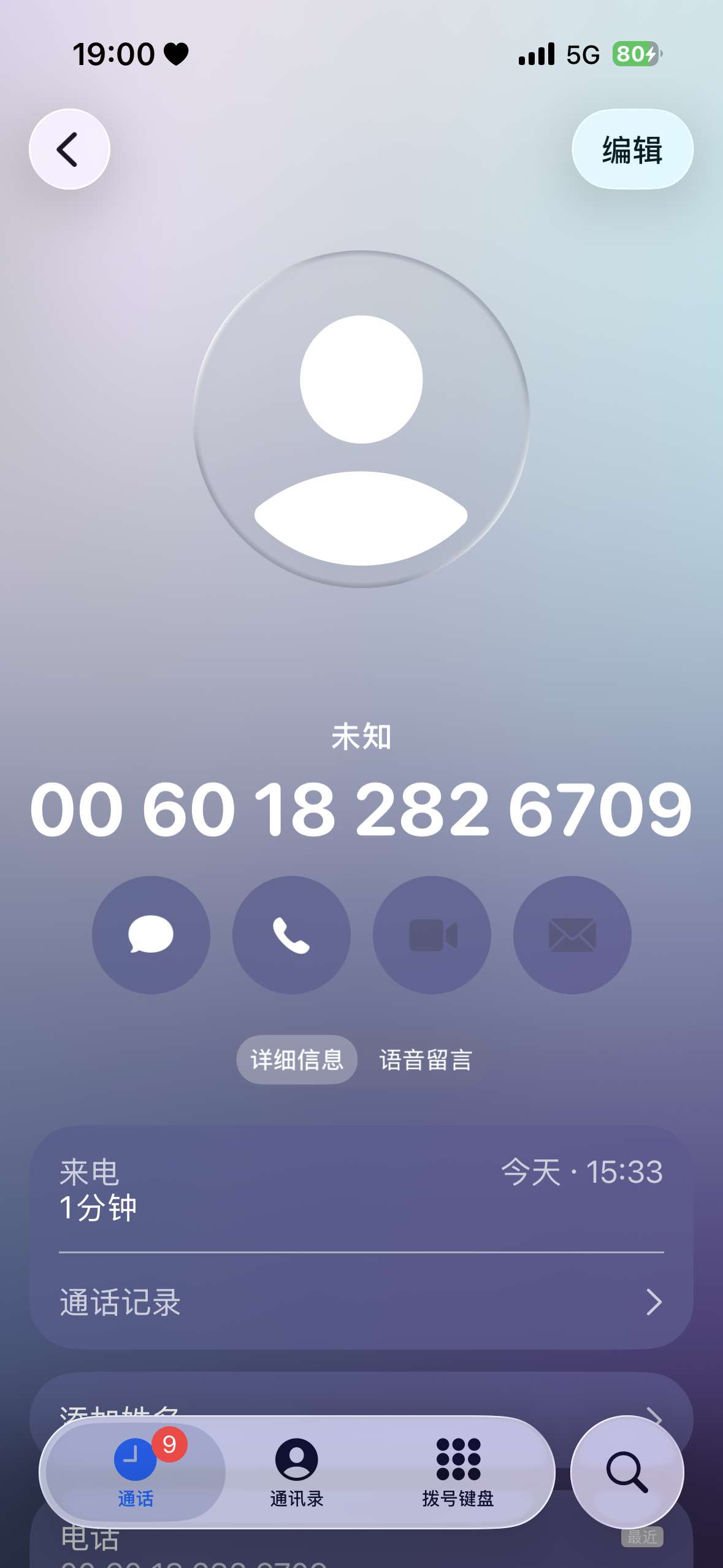Tap the 5G signal status indicator
This screenshot has width=723, height=1568.
coord(582,55)
